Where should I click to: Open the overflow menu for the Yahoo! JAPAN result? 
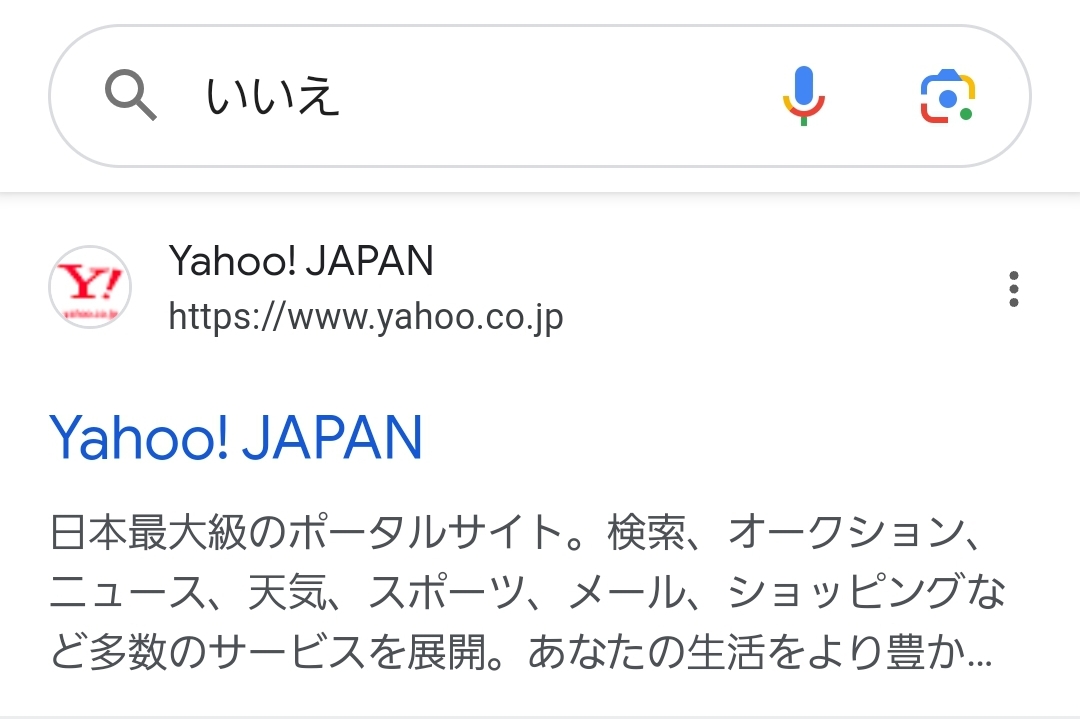[1014, 289]
